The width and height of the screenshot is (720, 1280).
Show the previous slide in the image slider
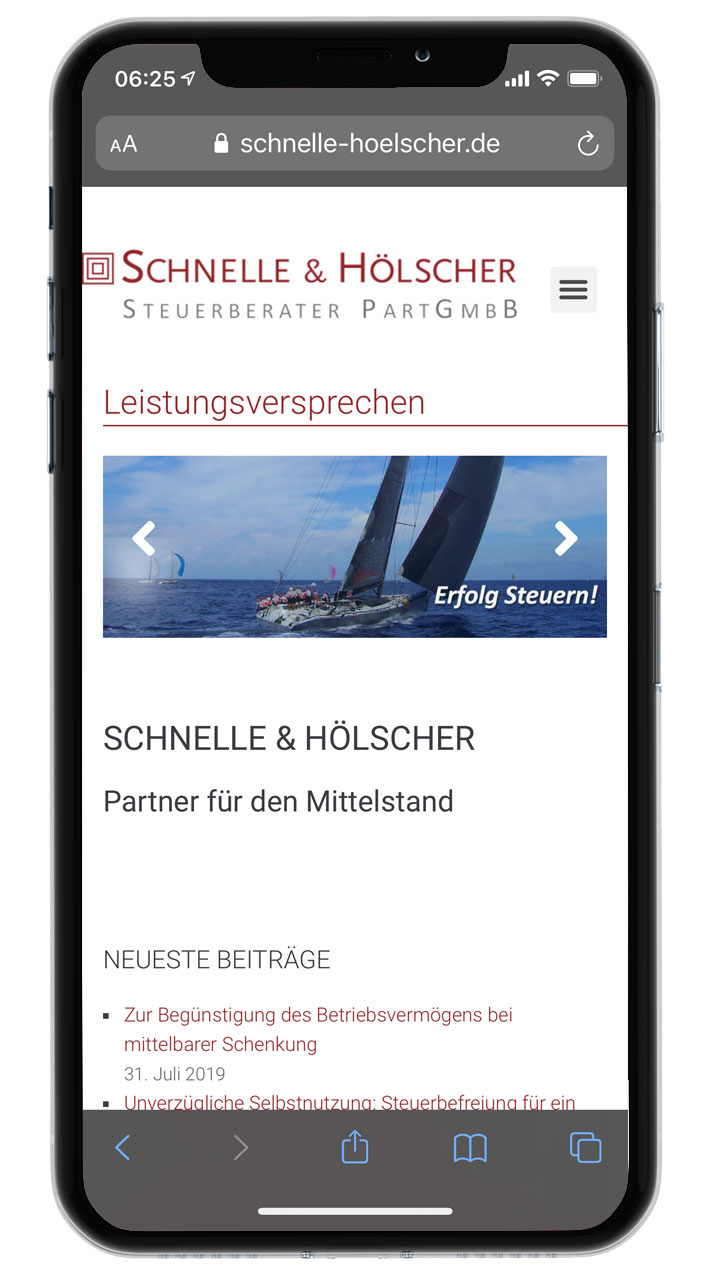(x=144, y=539)
